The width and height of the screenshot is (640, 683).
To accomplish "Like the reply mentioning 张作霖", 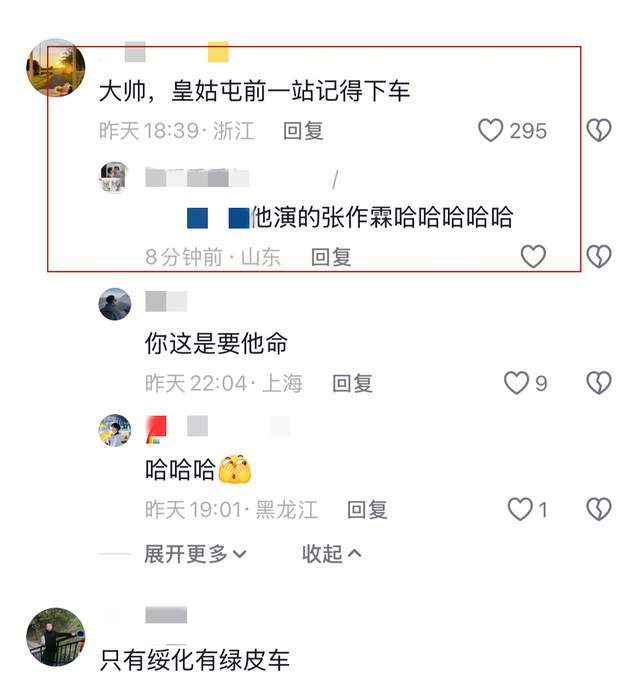I will (533, 256).
